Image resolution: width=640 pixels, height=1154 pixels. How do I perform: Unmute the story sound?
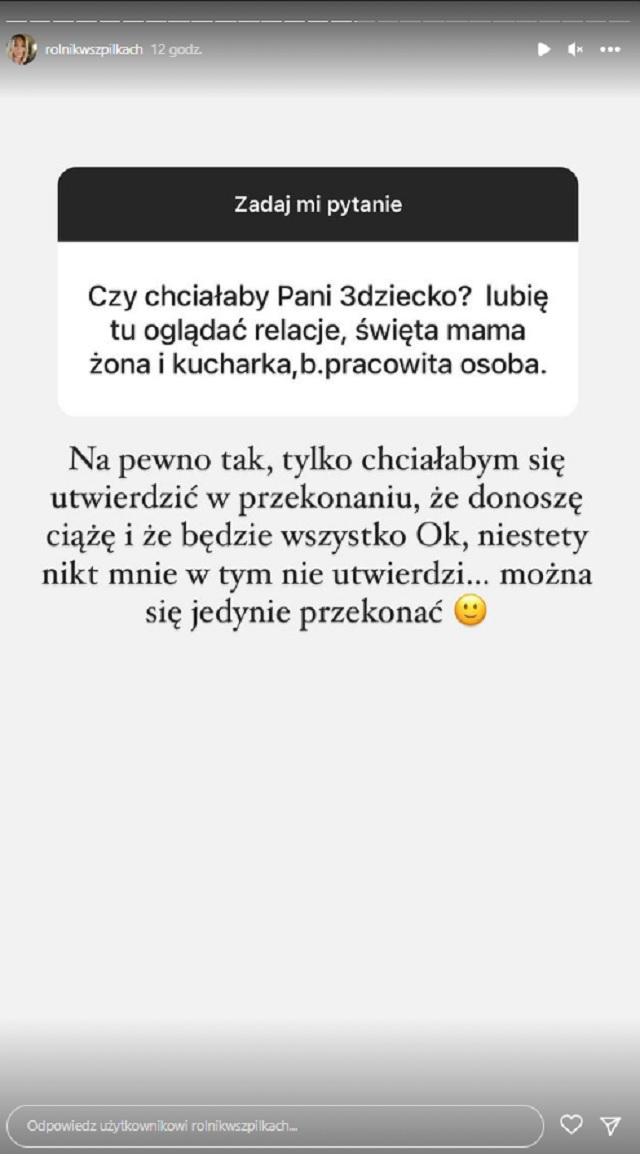(x=575, y=49)
